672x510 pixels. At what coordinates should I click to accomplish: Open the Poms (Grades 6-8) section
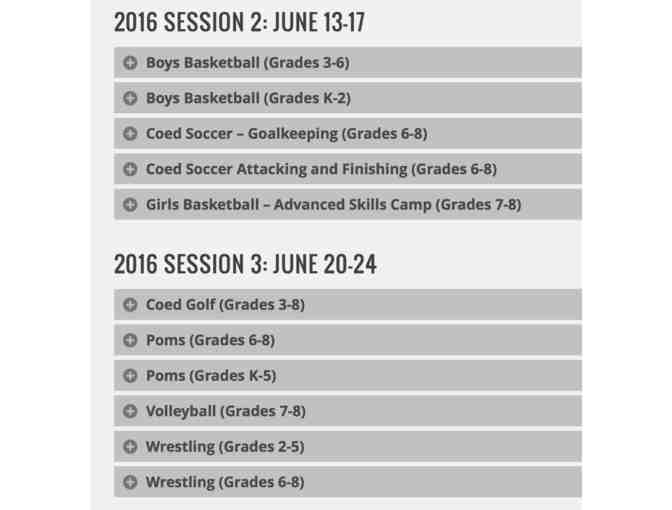click(x=210, y=340)
